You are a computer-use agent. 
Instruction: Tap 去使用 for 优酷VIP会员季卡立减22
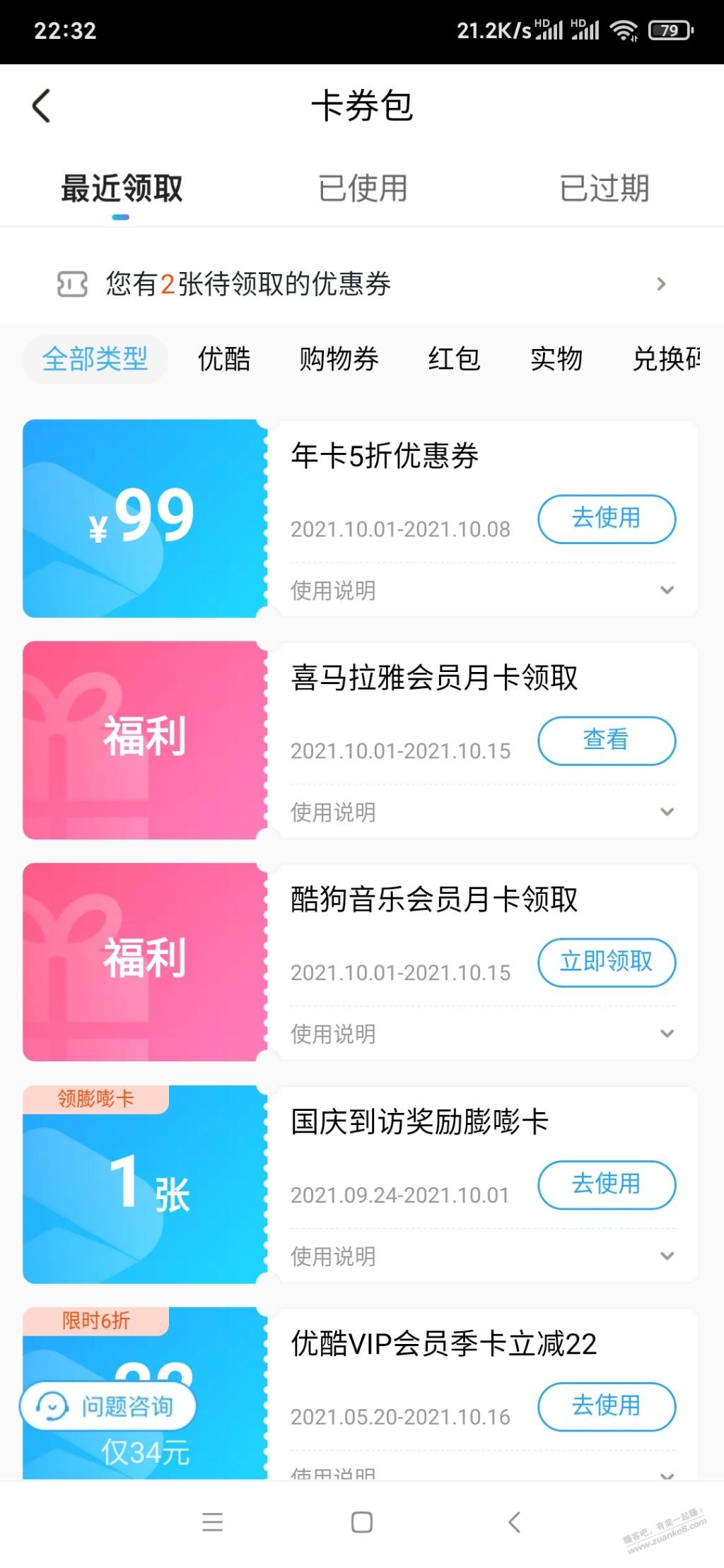click(607, 1406)
